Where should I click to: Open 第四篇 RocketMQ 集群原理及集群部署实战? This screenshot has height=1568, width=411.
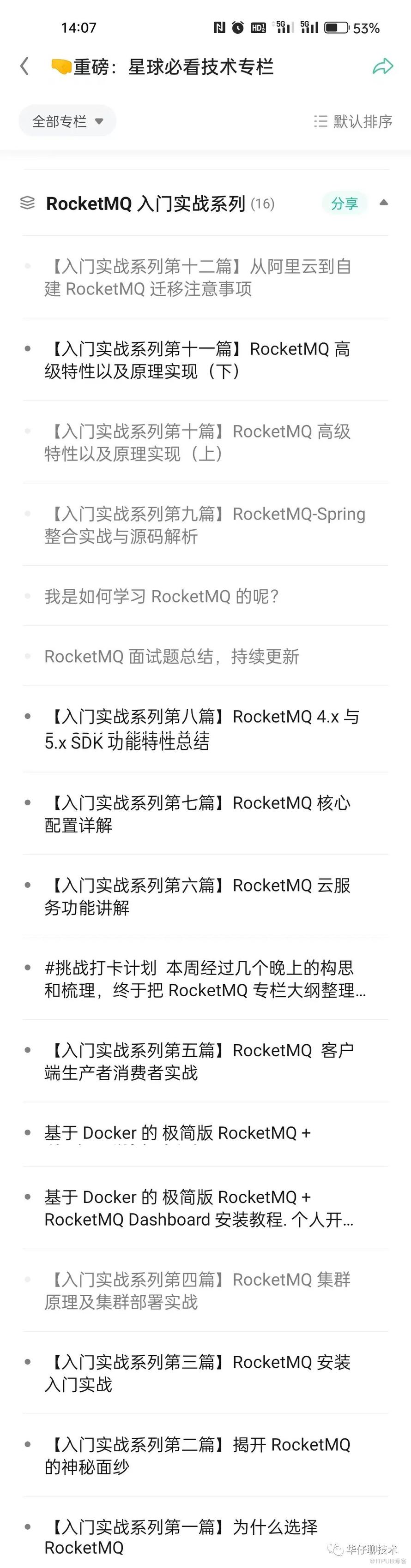coord(198,1290)
